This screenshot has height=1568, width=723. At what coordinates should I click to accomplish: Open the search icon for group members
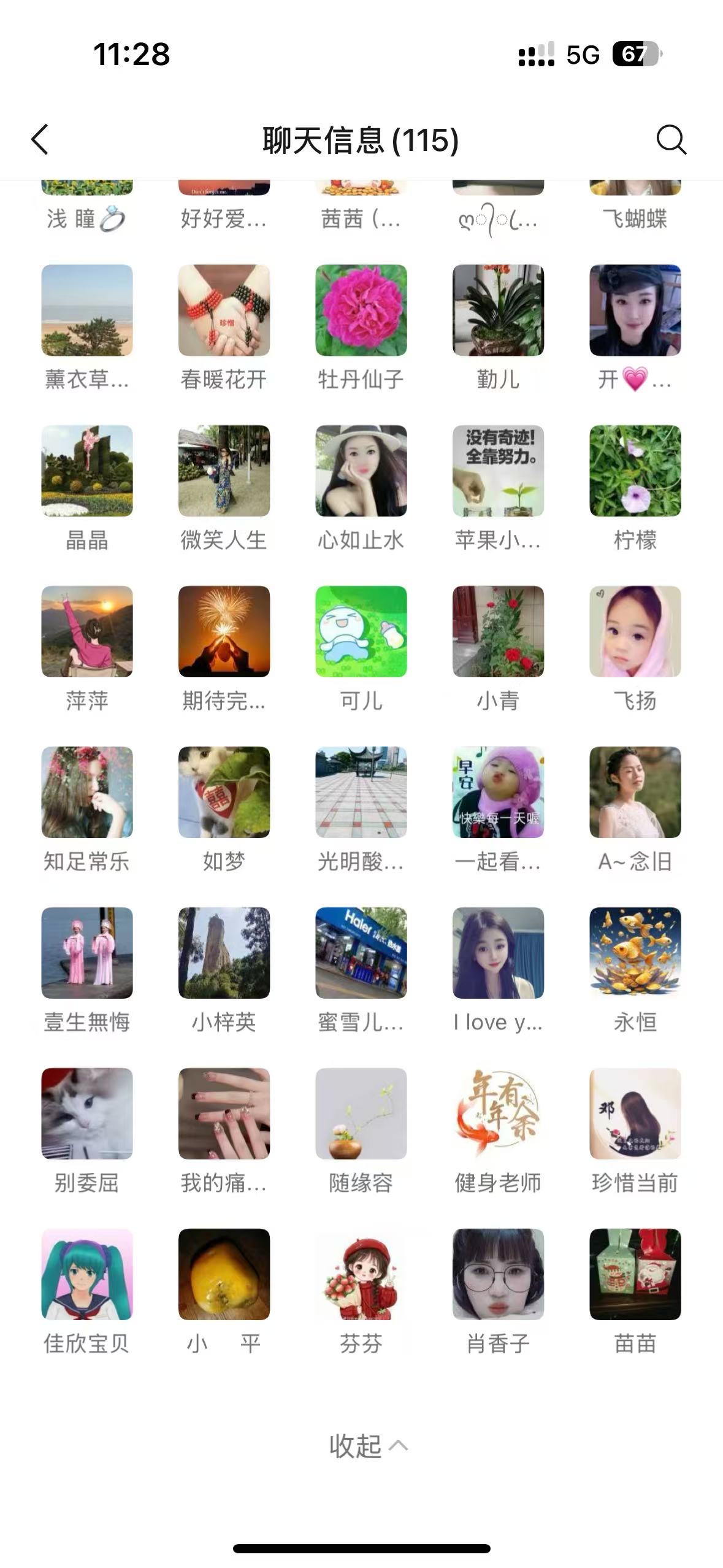pyautogui.click(x=671, y=139)
